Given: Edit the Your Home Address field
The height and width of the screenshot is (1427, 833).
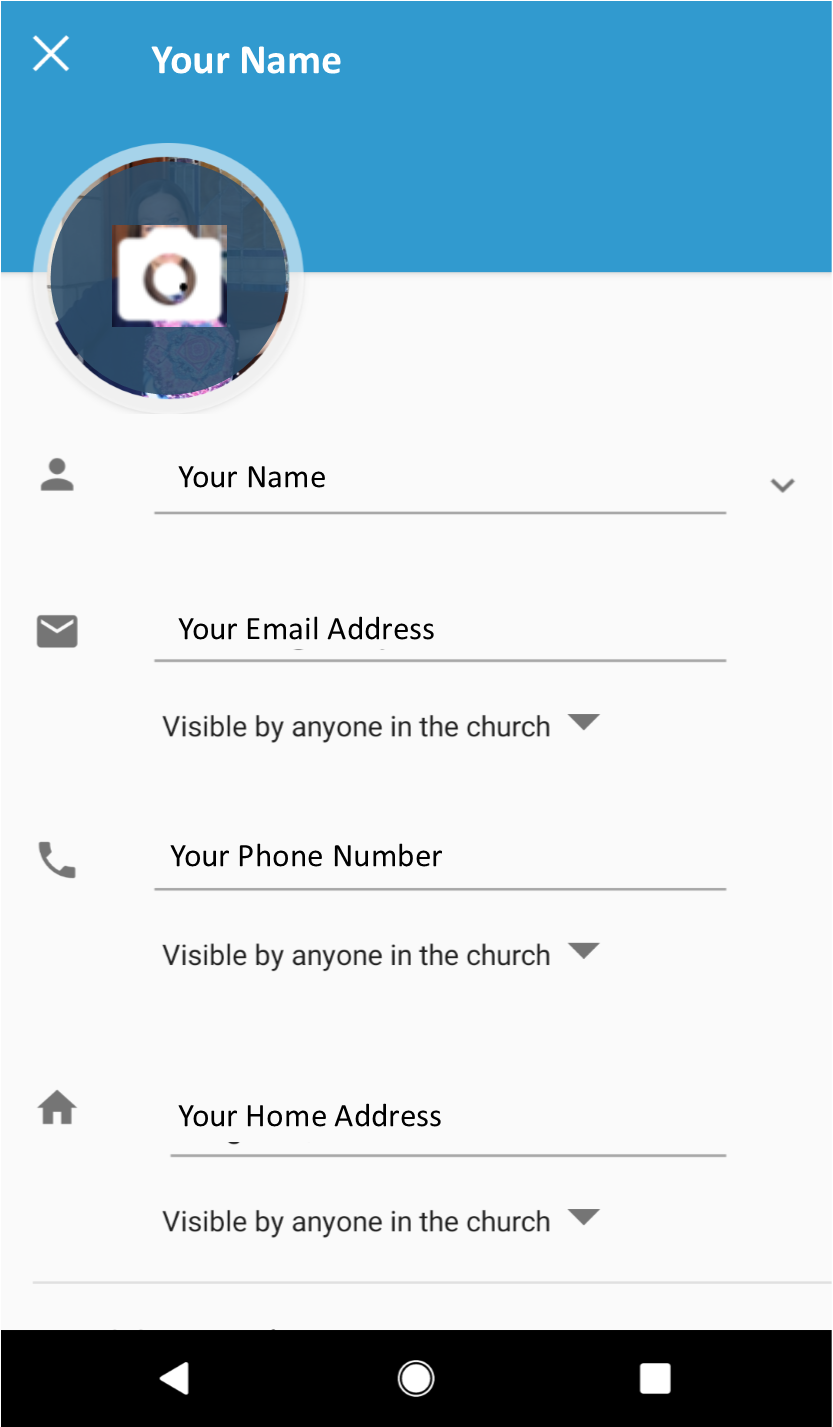Looking at the screenshot, I should pos(447,1117).
